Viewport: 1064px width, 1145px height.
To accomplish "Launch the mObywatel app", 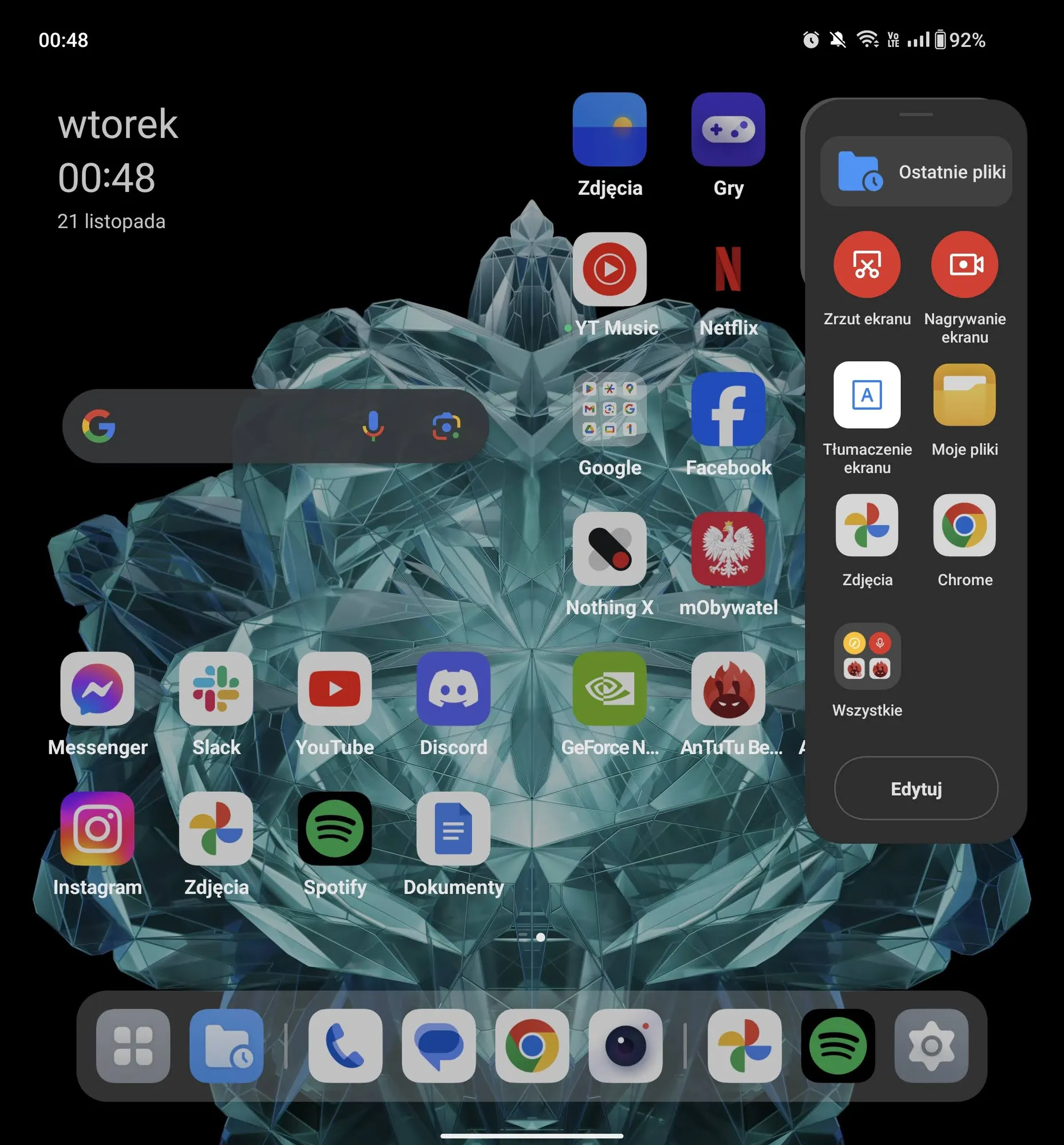I will [x=728, y=549].
